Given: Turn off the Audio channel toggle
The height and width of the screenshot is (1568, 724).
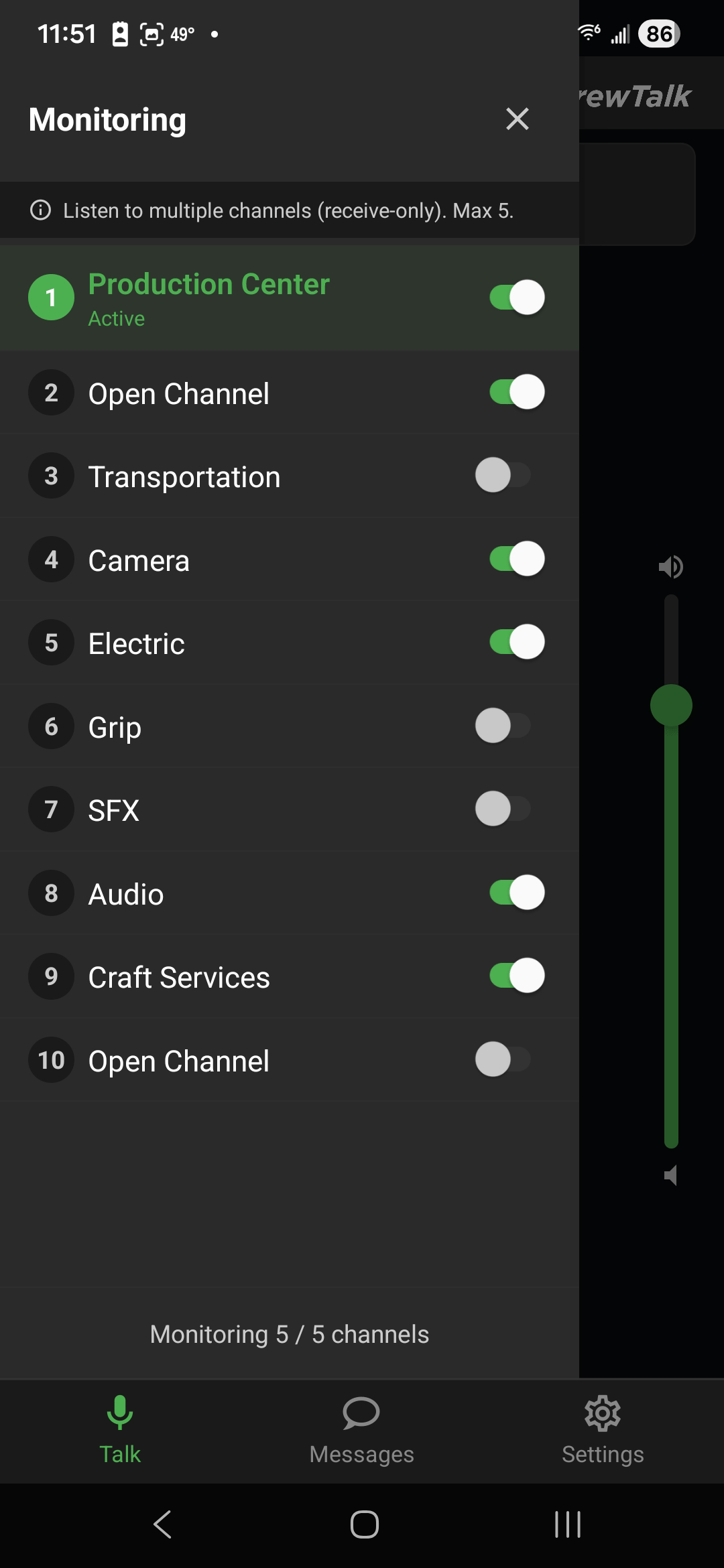Looking at the screenshot, I should (x=516, y=893).
